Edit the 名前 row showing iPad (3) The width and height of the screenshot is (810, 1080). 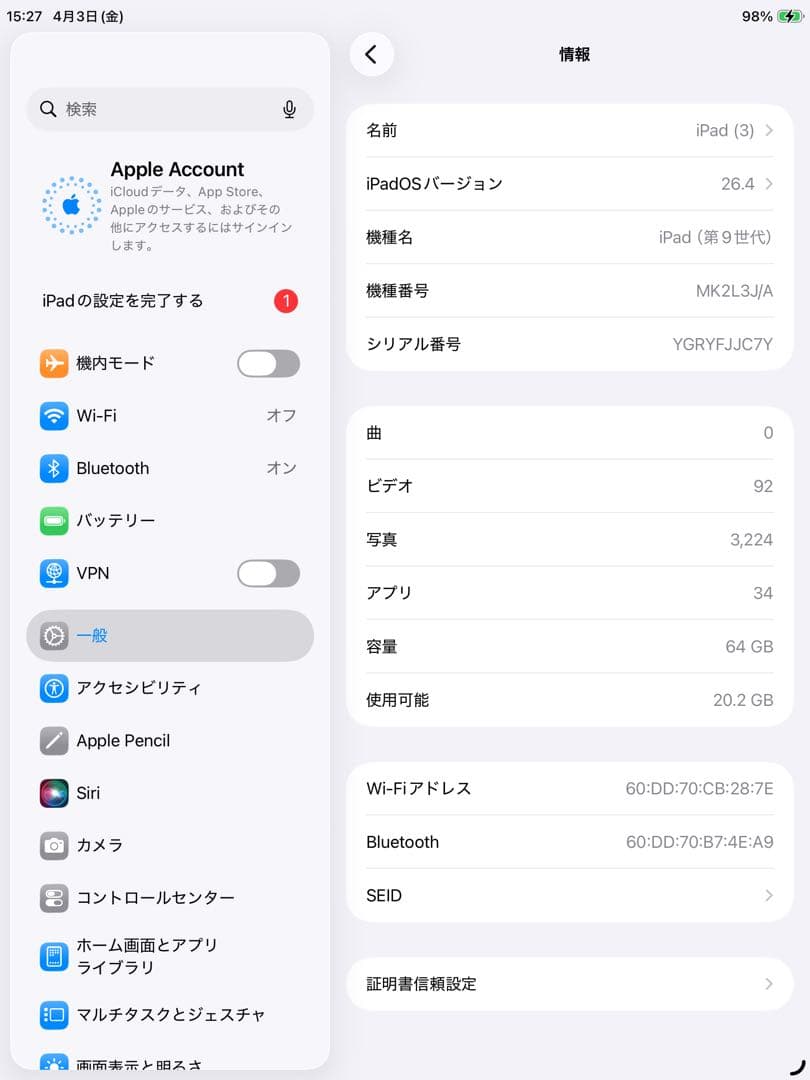pos(570,130)
